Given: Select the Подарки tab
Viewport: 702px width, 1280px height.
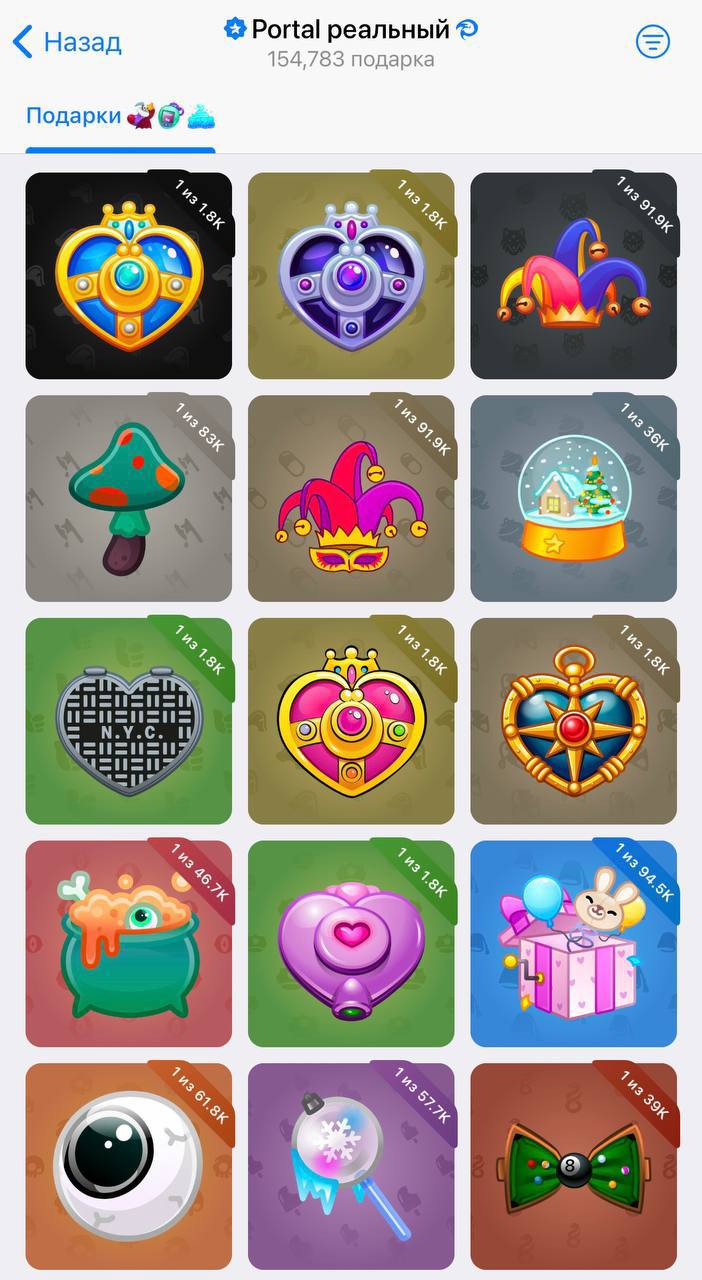Looking at the screenshot, I should point(120,117).
